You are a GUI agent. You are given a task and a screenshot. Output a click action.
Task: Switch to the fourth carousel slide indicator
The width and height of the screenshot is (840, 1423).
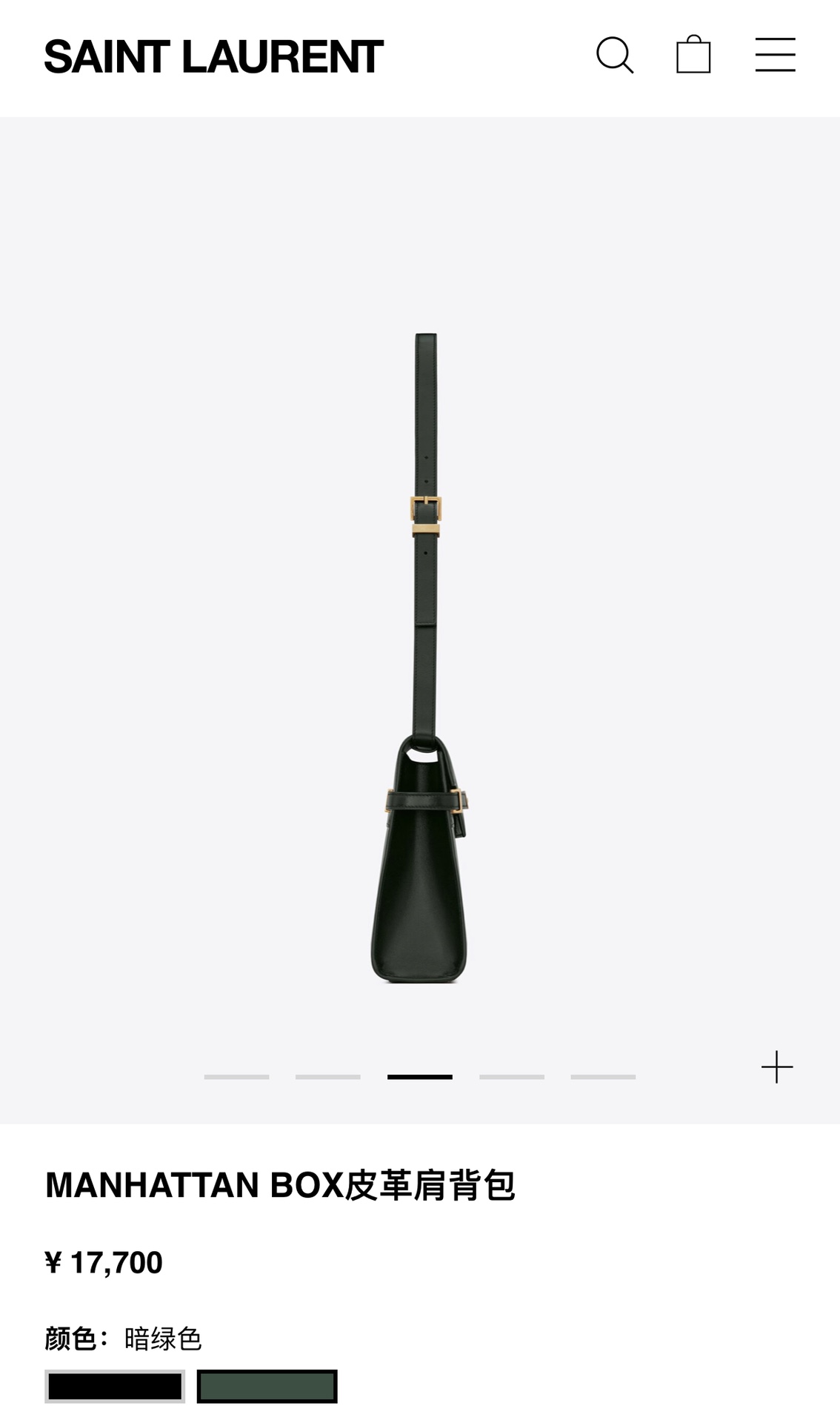(x=512, y=1075)
